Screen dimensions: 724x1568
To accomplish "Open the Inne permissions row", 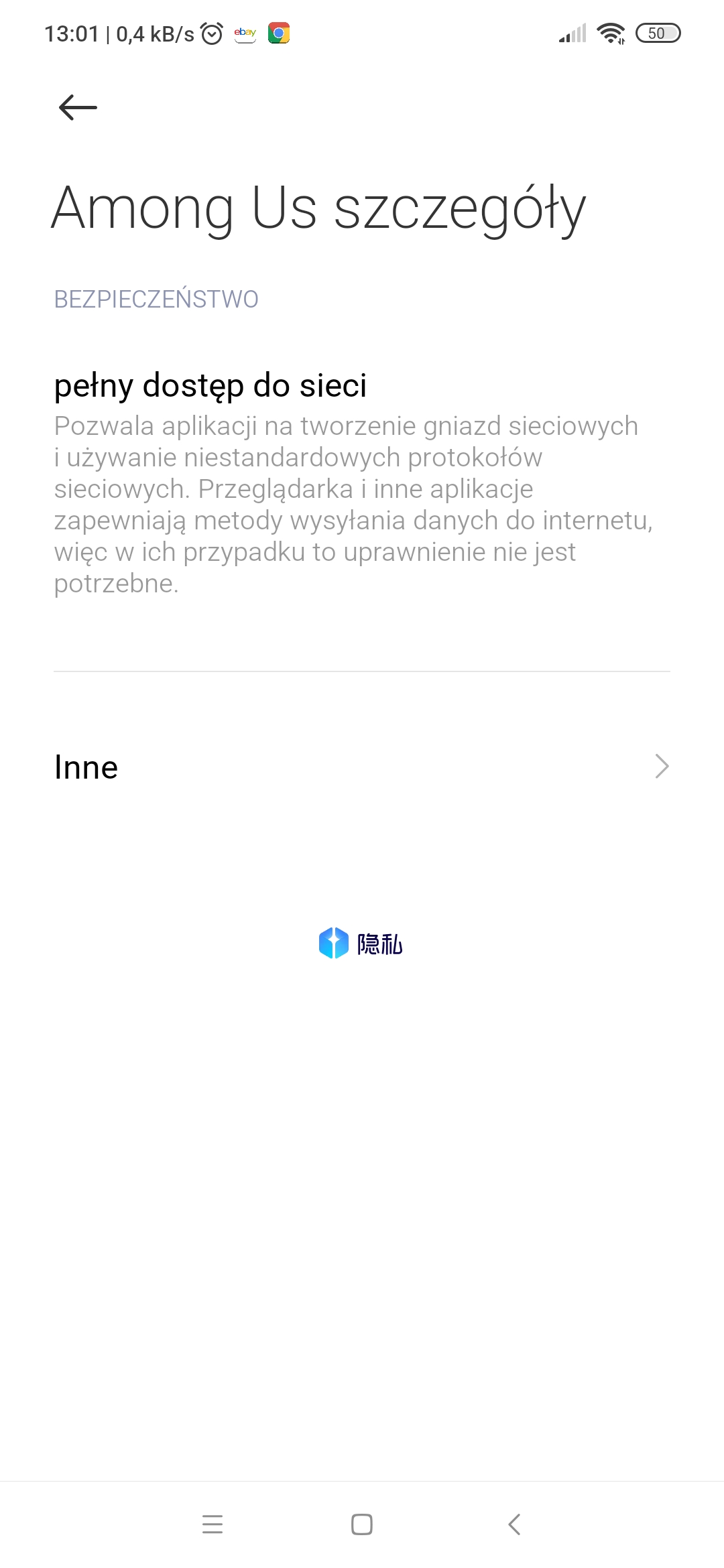I will tap(362, 767).
